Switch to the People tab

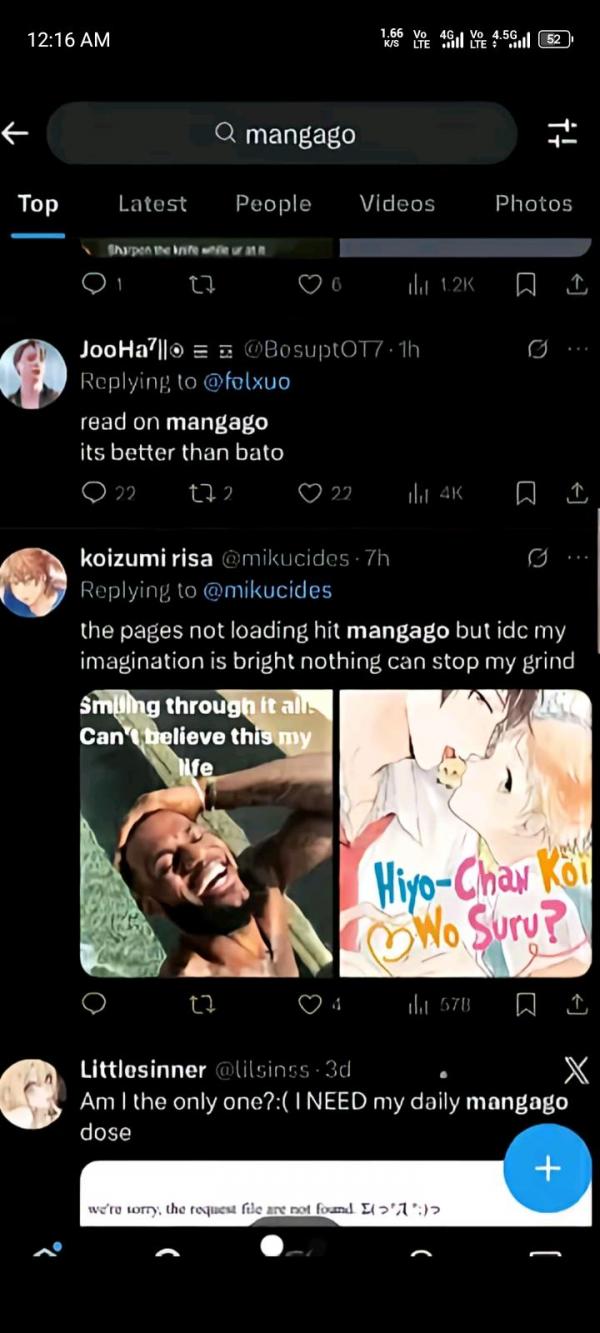(273, 204)
